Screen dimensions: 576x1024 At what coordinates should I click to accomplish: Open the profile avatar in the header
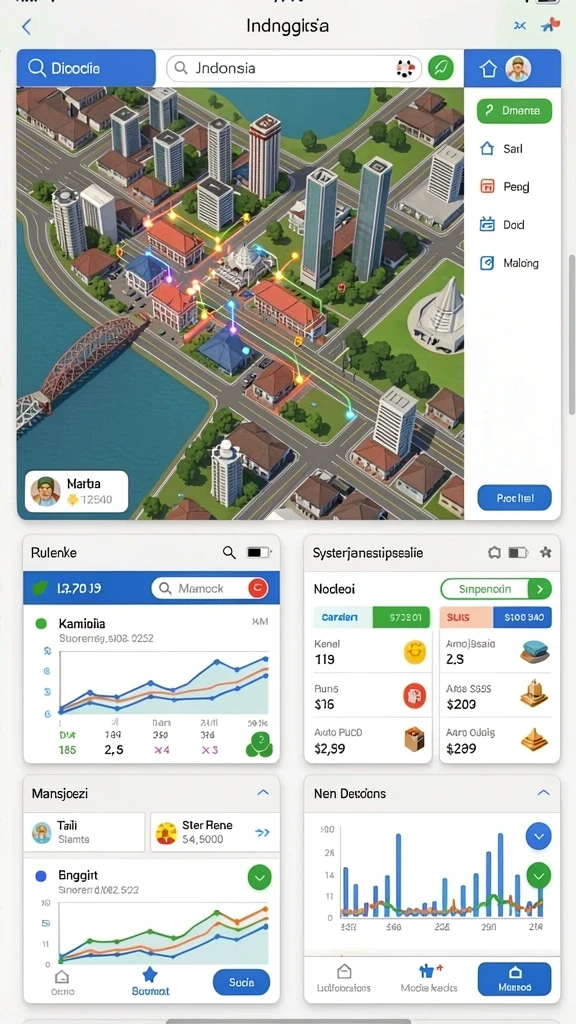(518, 69)
